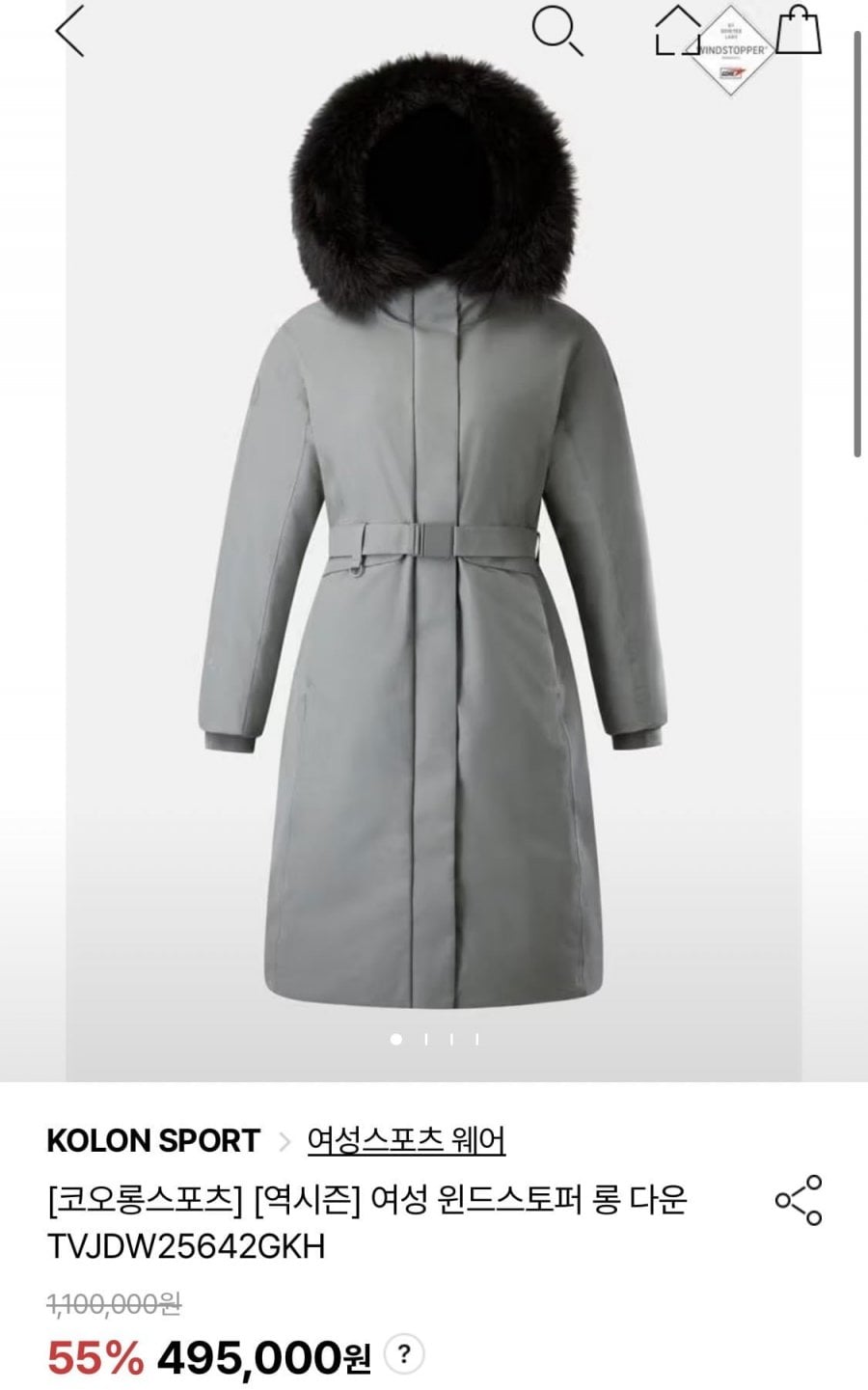Open the KOLON SPORT brand page

pyautogui.click(x=153, y=1140)
